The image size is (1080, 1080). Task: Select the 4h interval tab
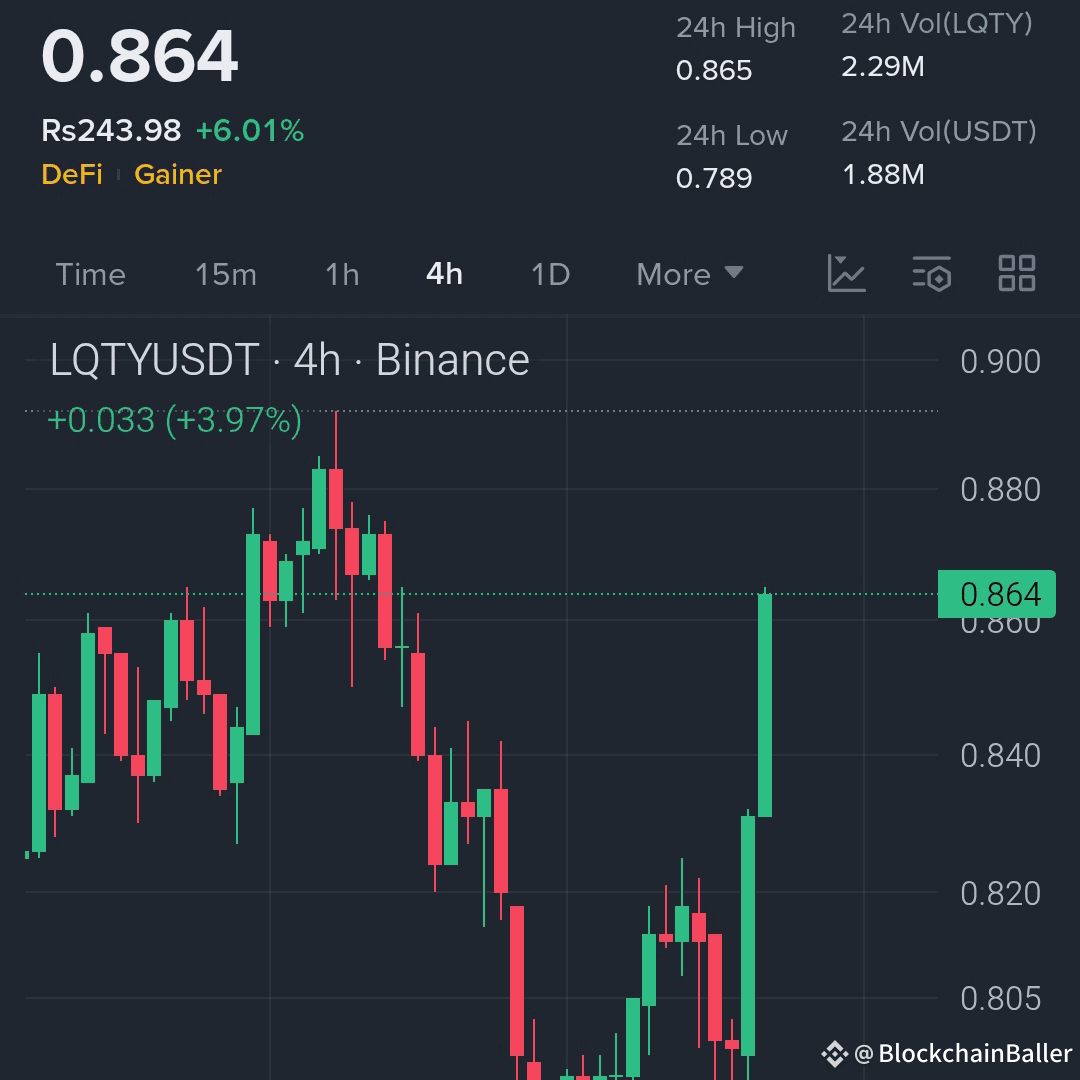[x=444, y=274]
